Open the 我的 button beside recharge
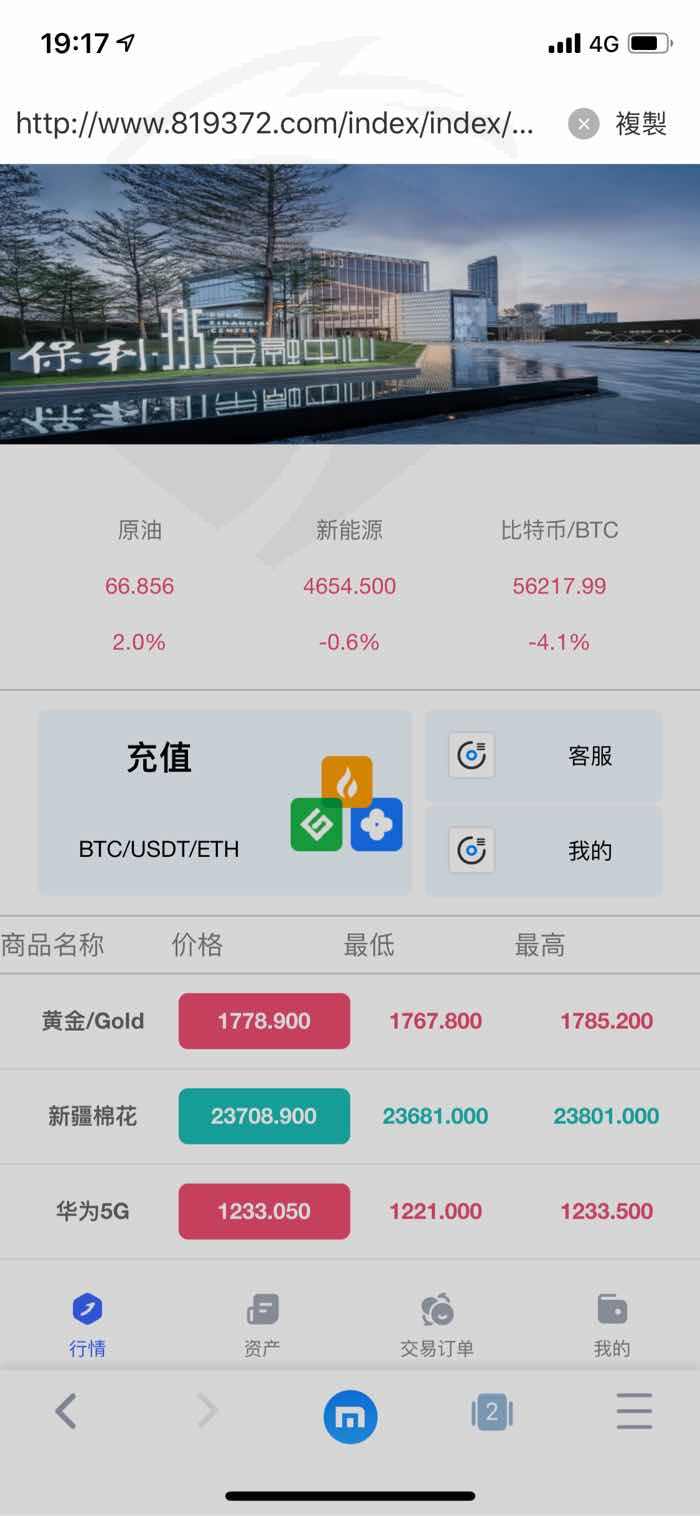Viewport: 700px width, 1516px height. click(x=544, y=851)
